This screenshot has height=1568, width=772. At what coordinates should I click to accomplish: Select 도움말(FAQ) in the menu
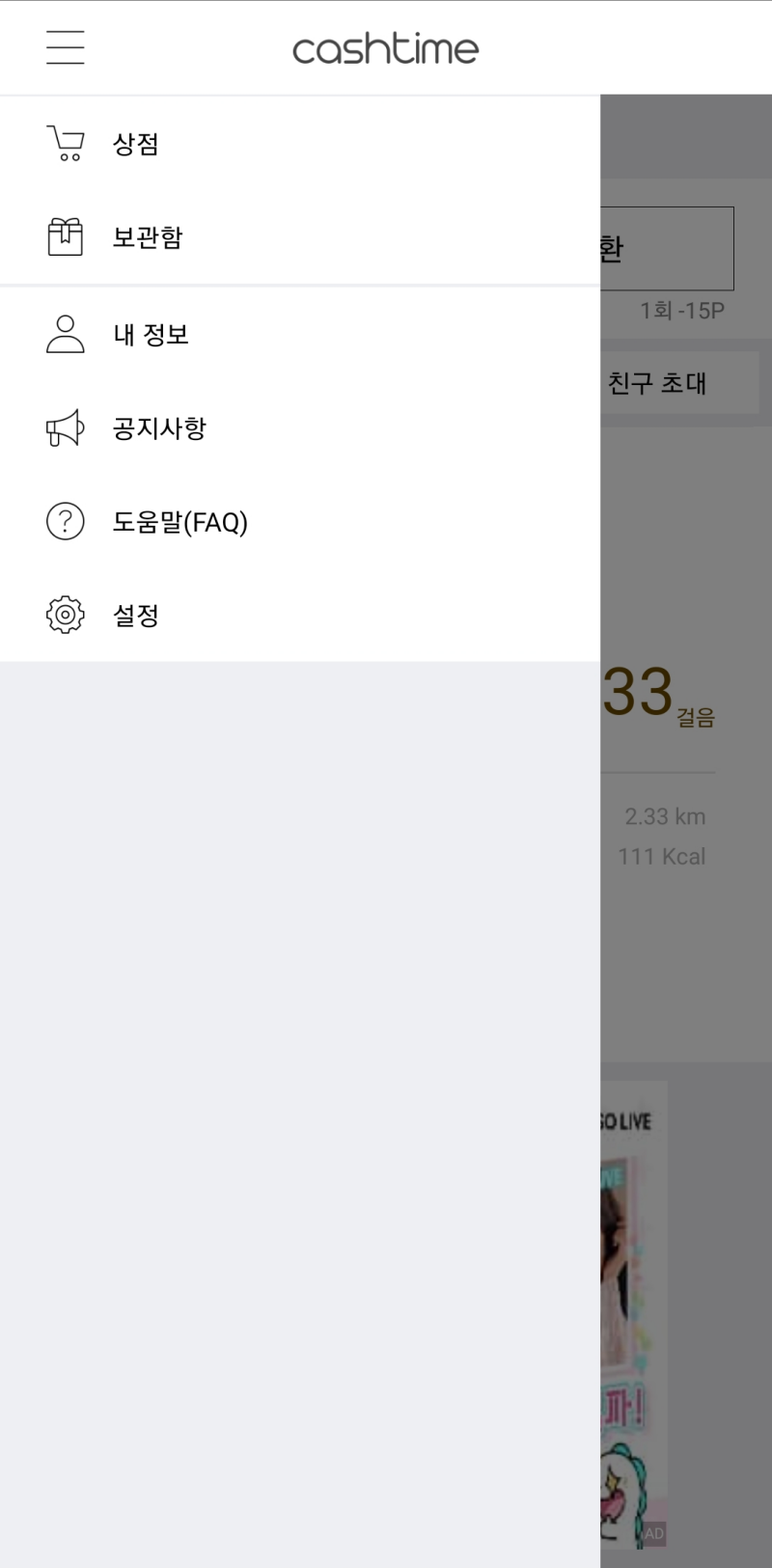point(179,521)
